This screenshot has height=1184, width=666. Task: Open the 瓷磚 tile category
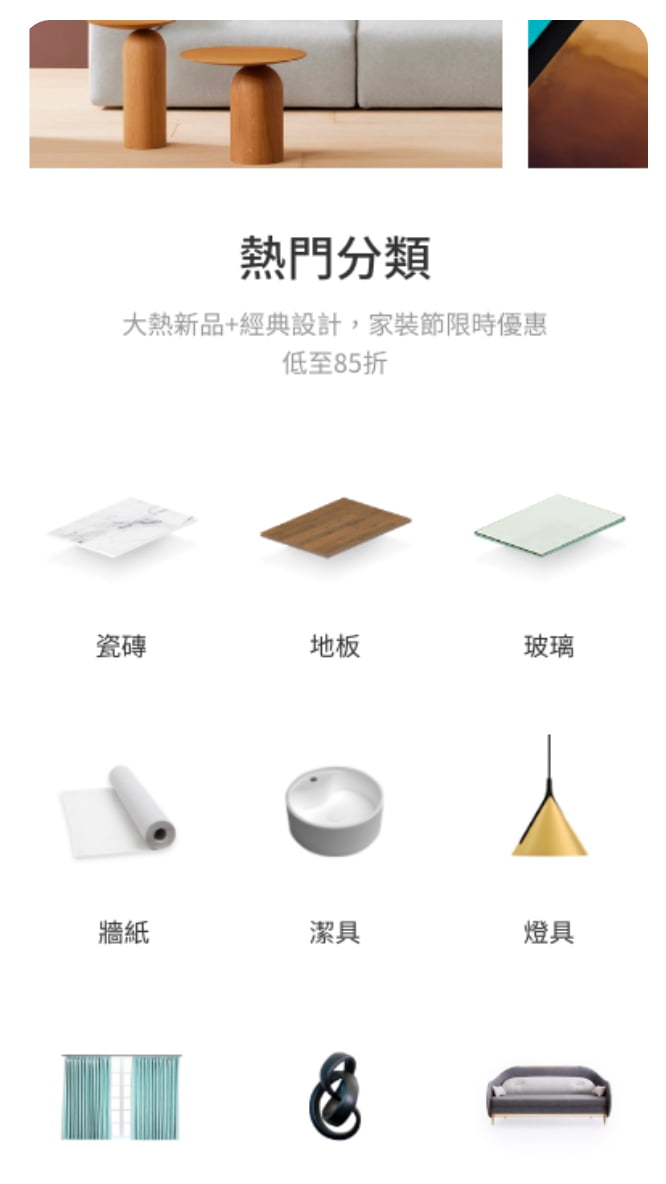click(x=121, y=574)
